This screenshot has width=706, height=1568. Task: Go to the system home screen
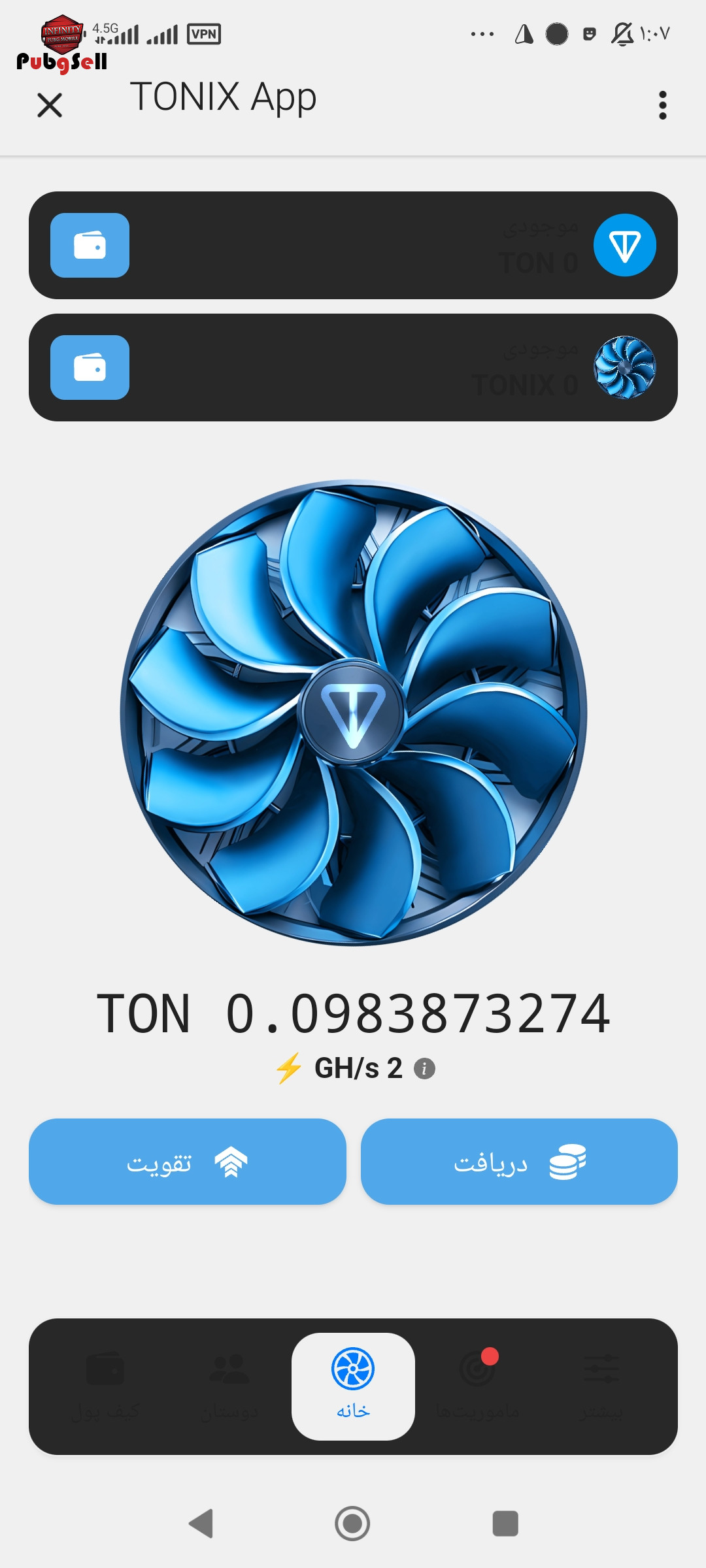pyautogui.click(x=352, y=1524)
